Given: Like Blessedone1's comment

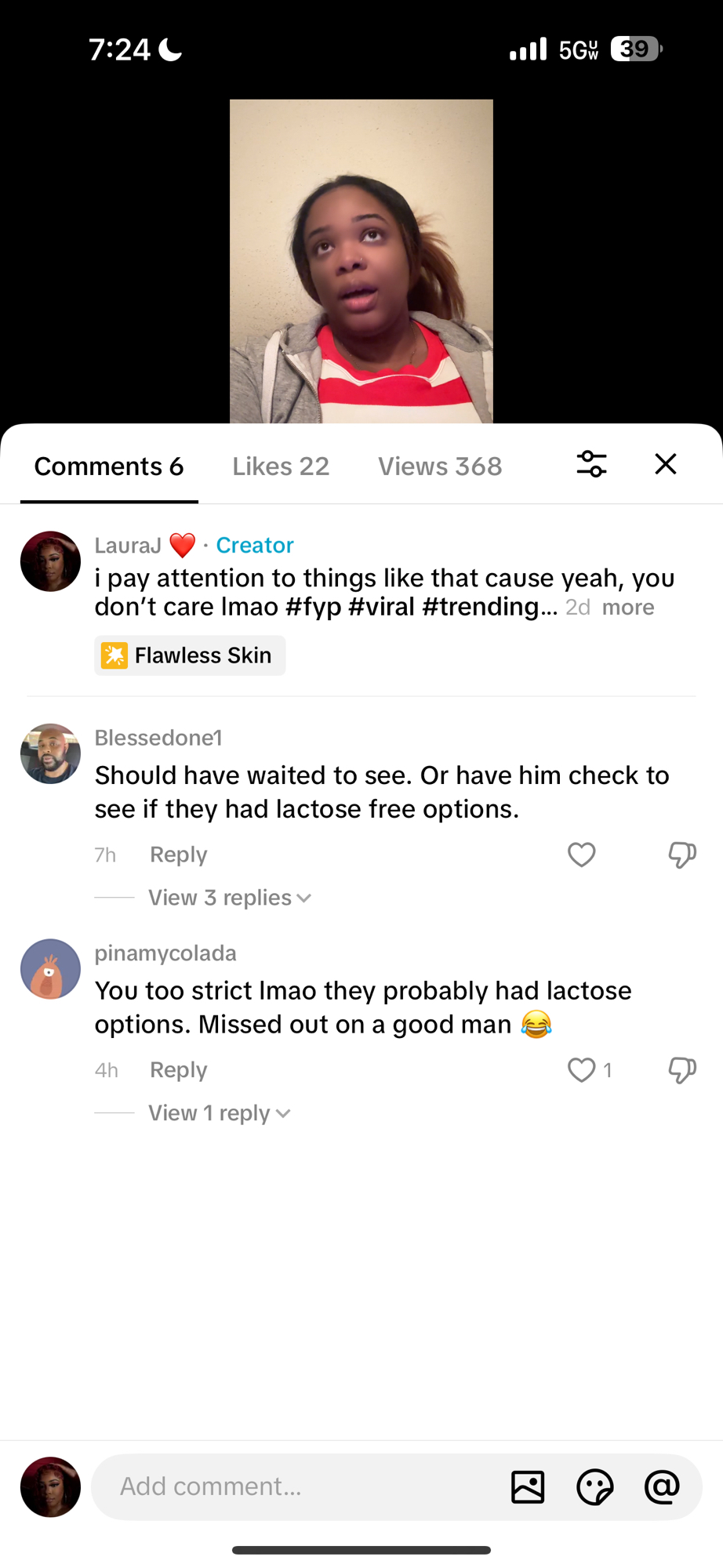Looking at the screenshot, I should tap(581, 855).
